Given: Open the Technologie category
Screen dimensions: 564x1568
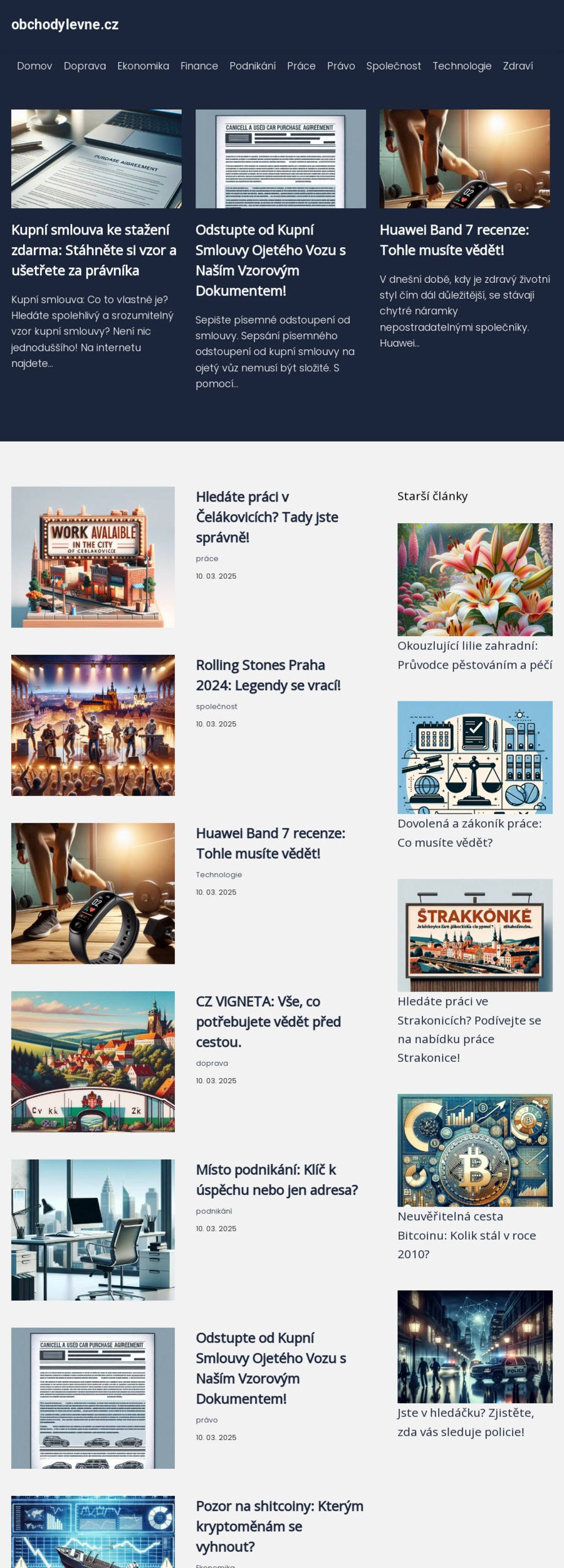Looking at the screenshot, I should pos(462,66).
